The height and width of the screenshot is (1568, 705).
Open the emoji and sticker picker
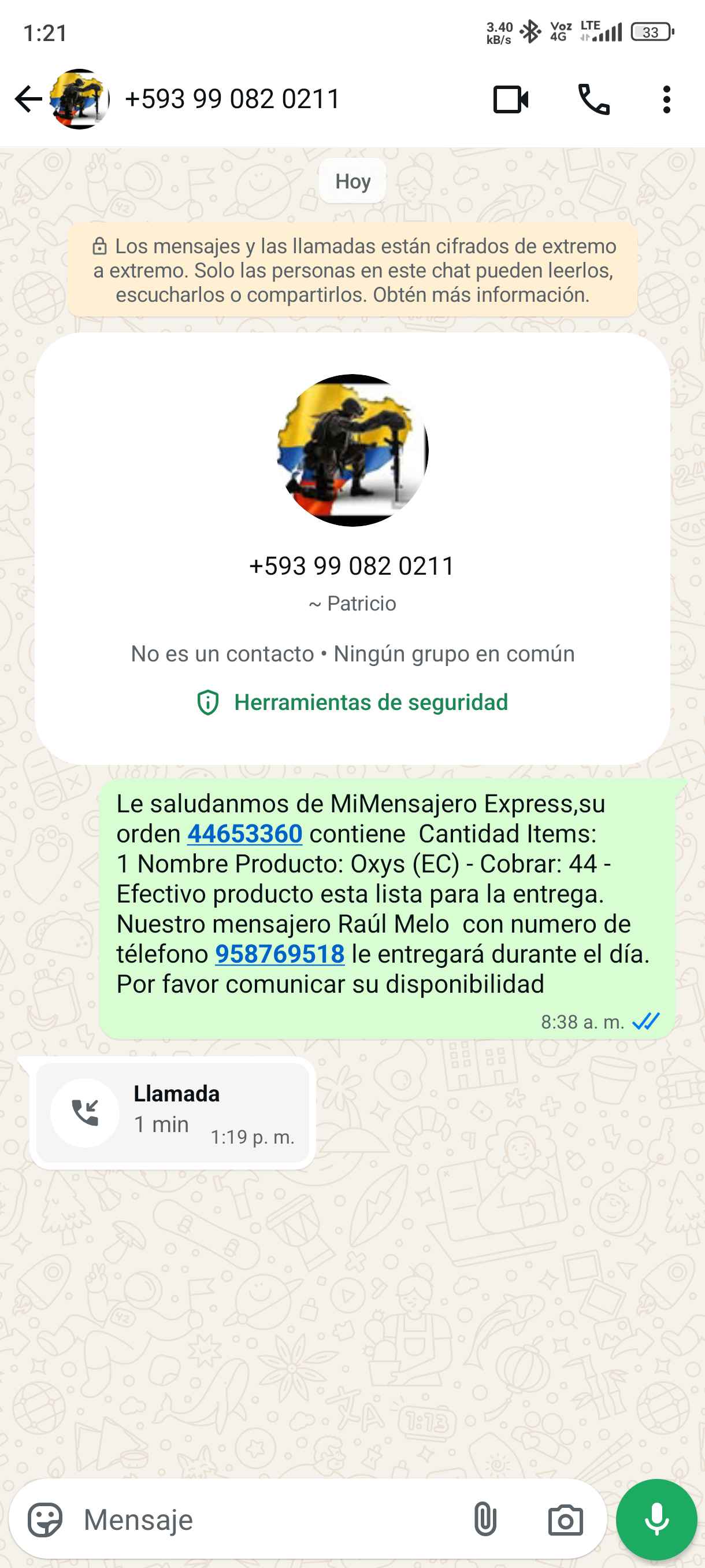tap(45, 1519)
